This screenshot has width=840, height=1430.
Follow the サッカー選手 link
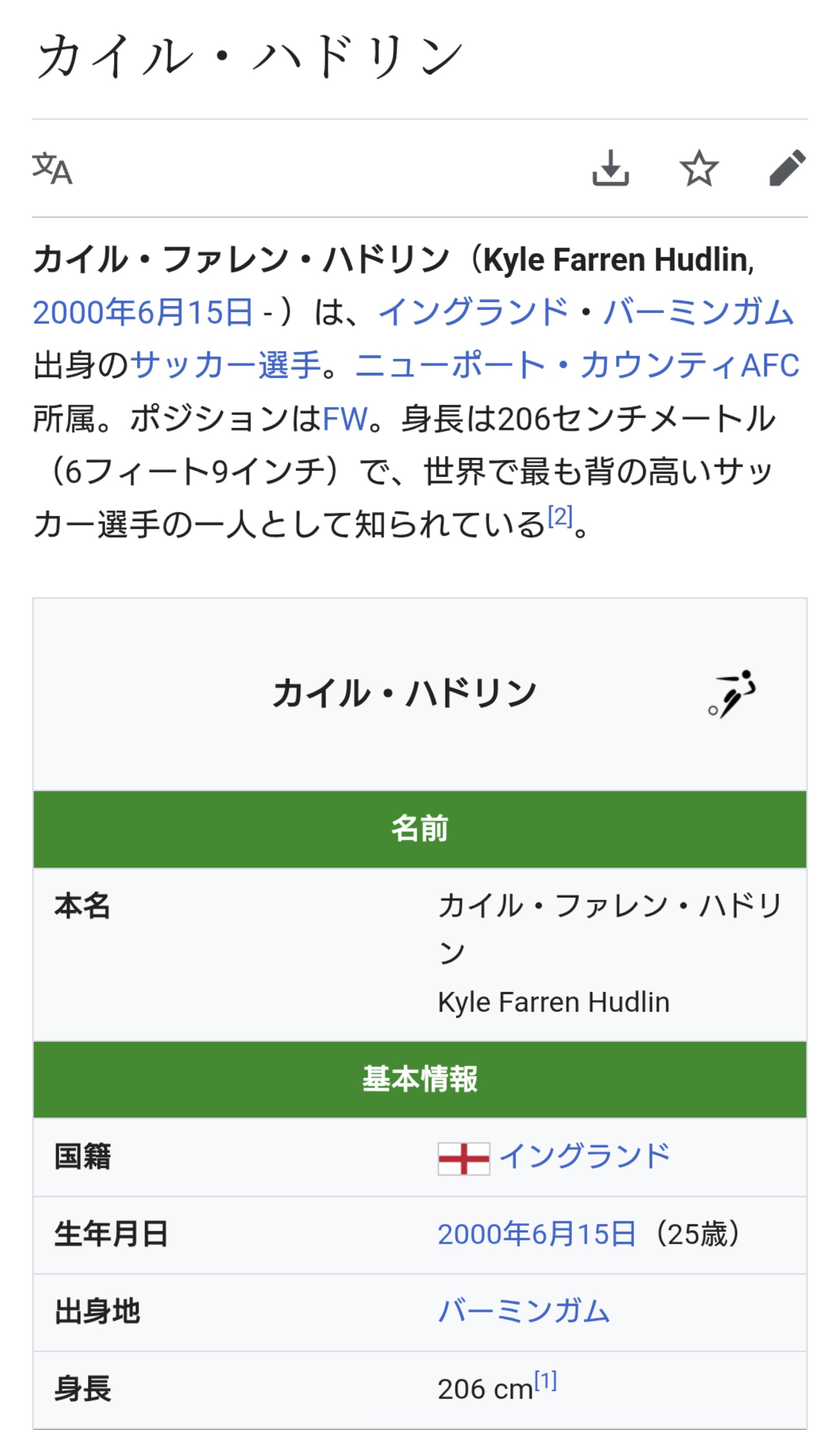[x=225, y=365]
